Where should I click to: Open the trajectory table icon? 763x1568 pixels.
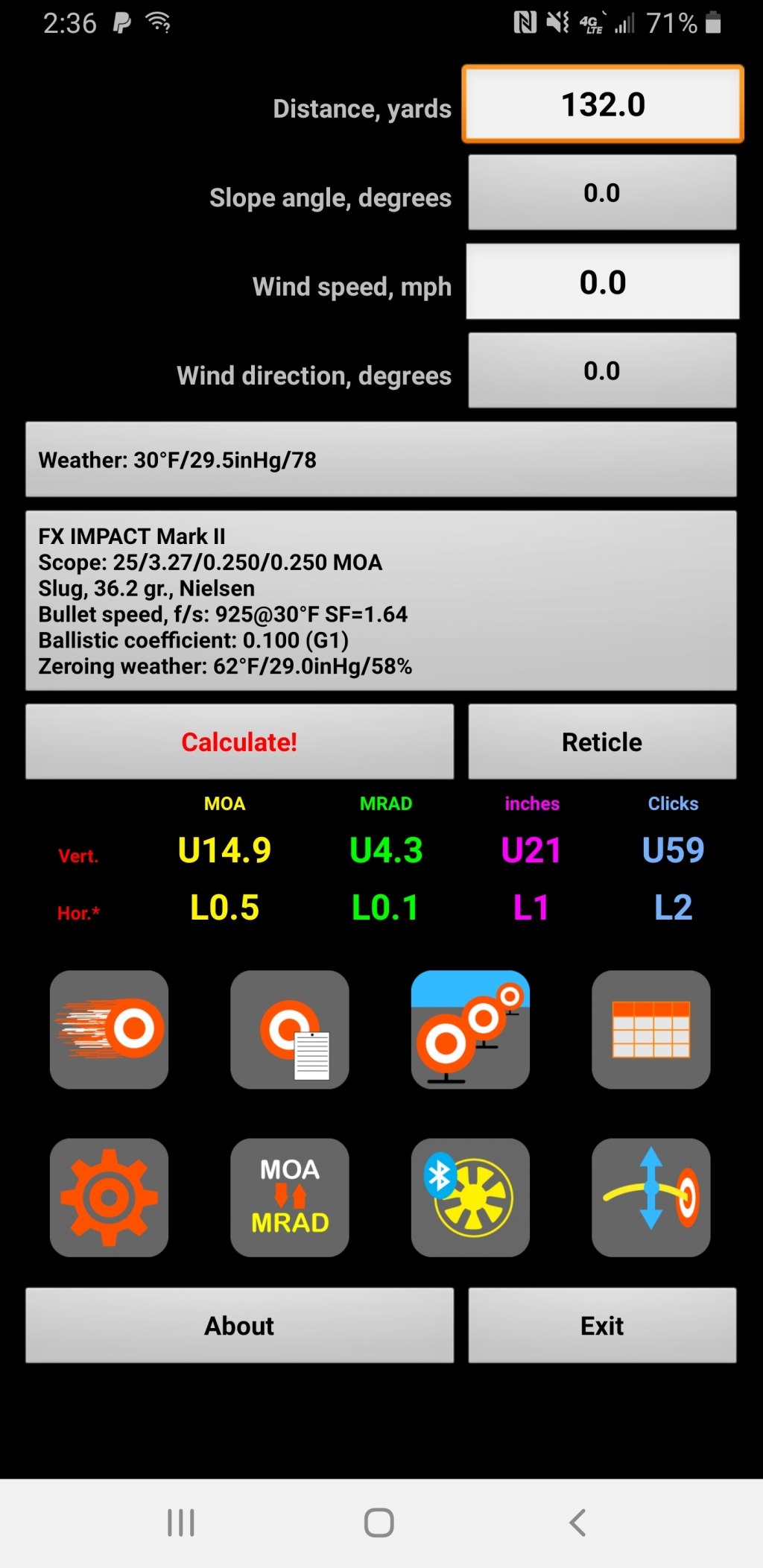(x=650, y=1030)
